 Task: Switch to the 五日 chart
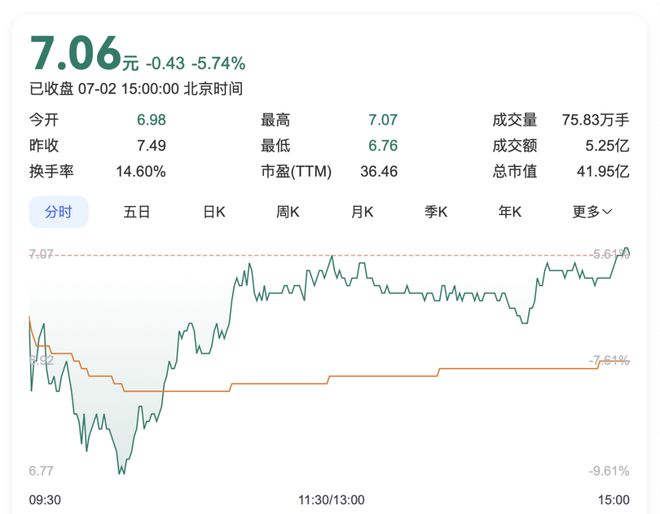(x=137, y=212)
